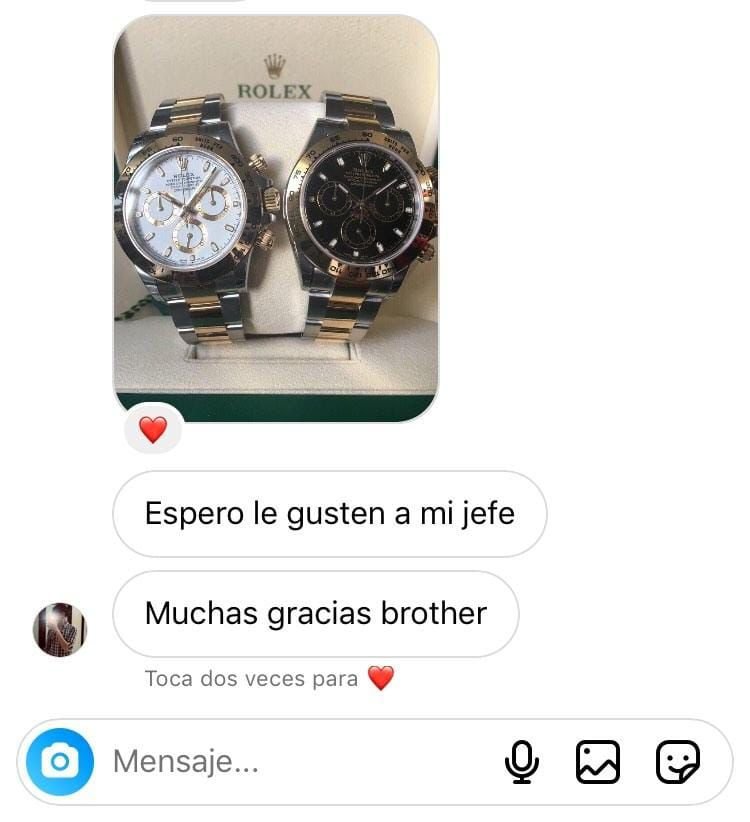This screenshot has width=750, height=822.
Task: Attach a photo from the gallery
Action: click(x=598, y=764)
